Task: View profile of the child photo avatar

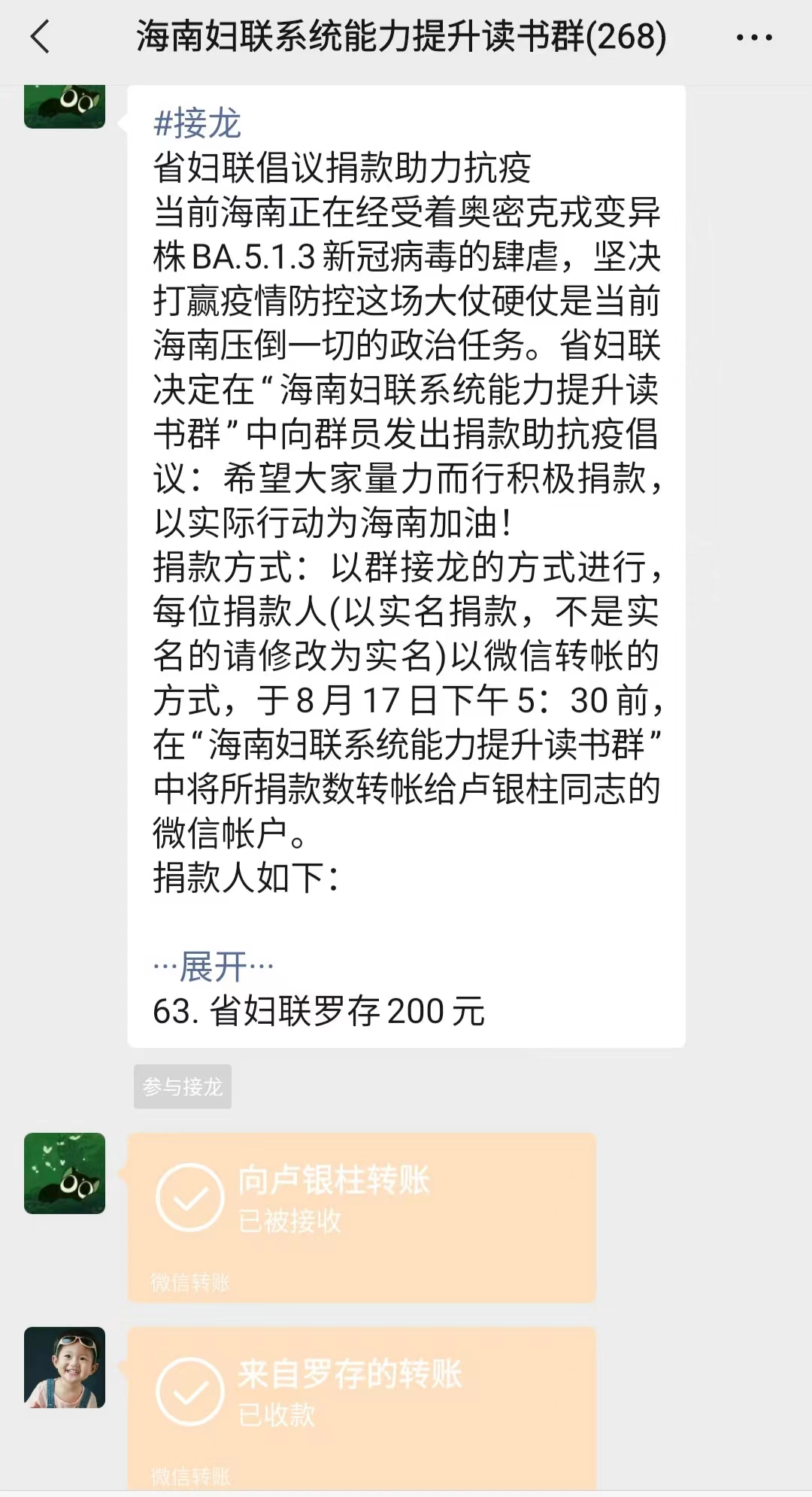Action: pos(65,1368)
